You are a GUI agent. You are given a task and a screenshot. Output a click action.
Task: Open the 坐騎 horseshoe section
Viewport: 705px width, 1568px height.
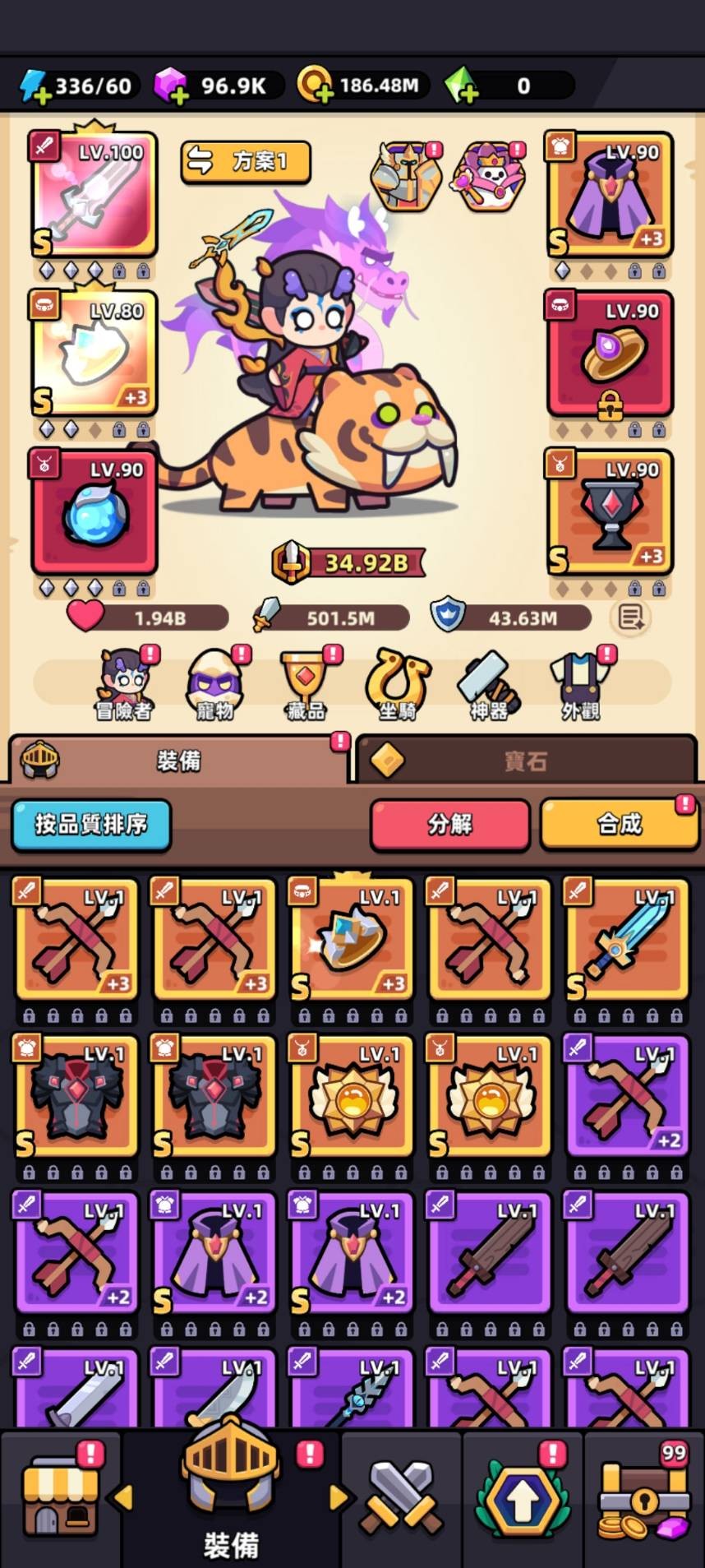click(x=398, y=684)
